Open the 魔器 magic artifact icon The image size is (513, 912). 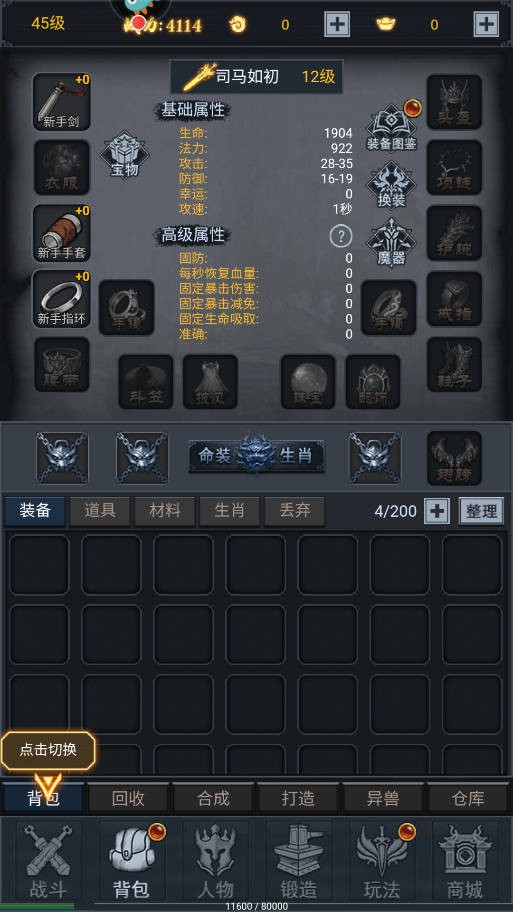[x=391, y=243]
